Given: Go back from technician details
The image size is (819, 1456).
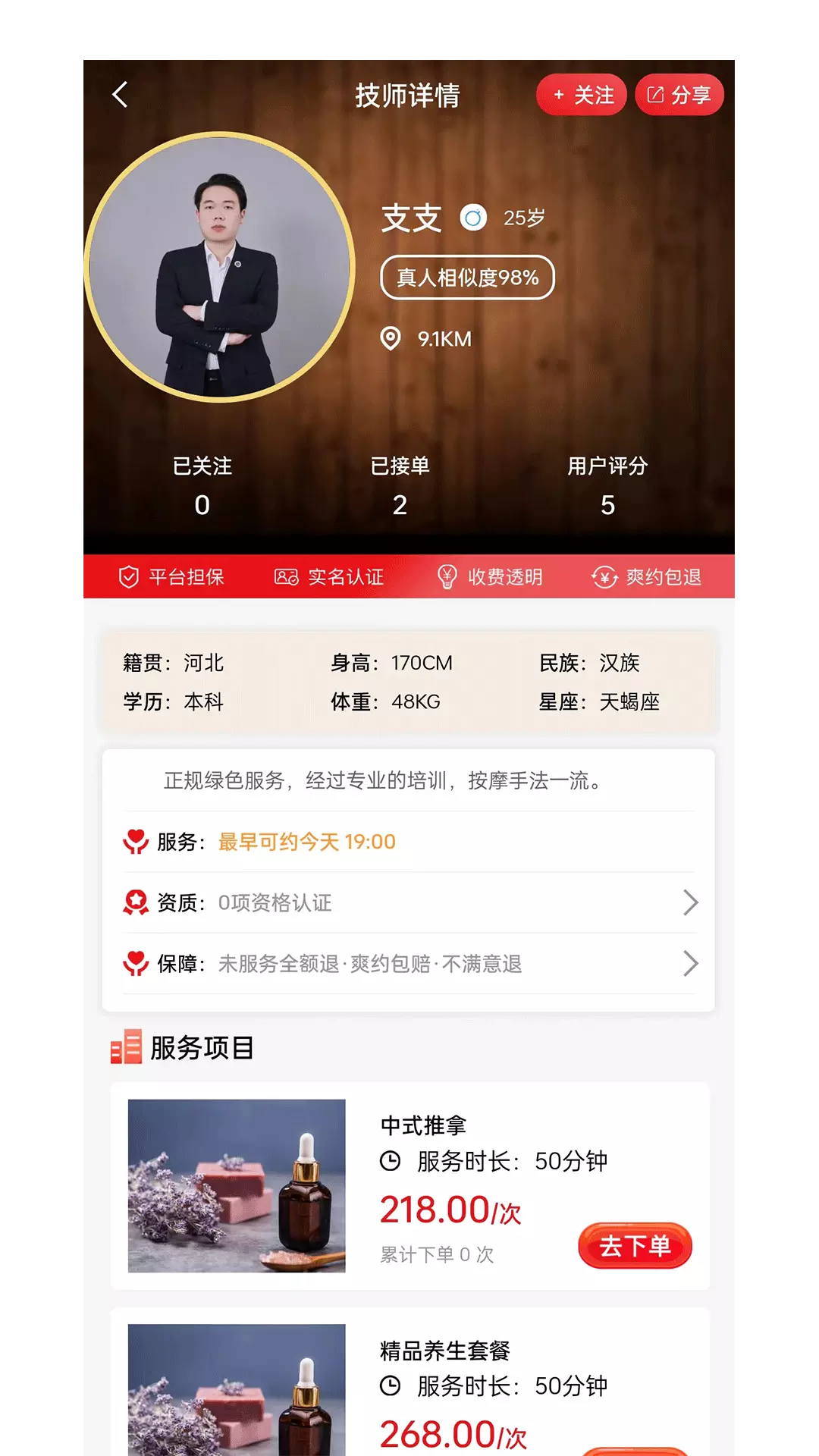Looking at the screenshot, I should pos(120,95).
